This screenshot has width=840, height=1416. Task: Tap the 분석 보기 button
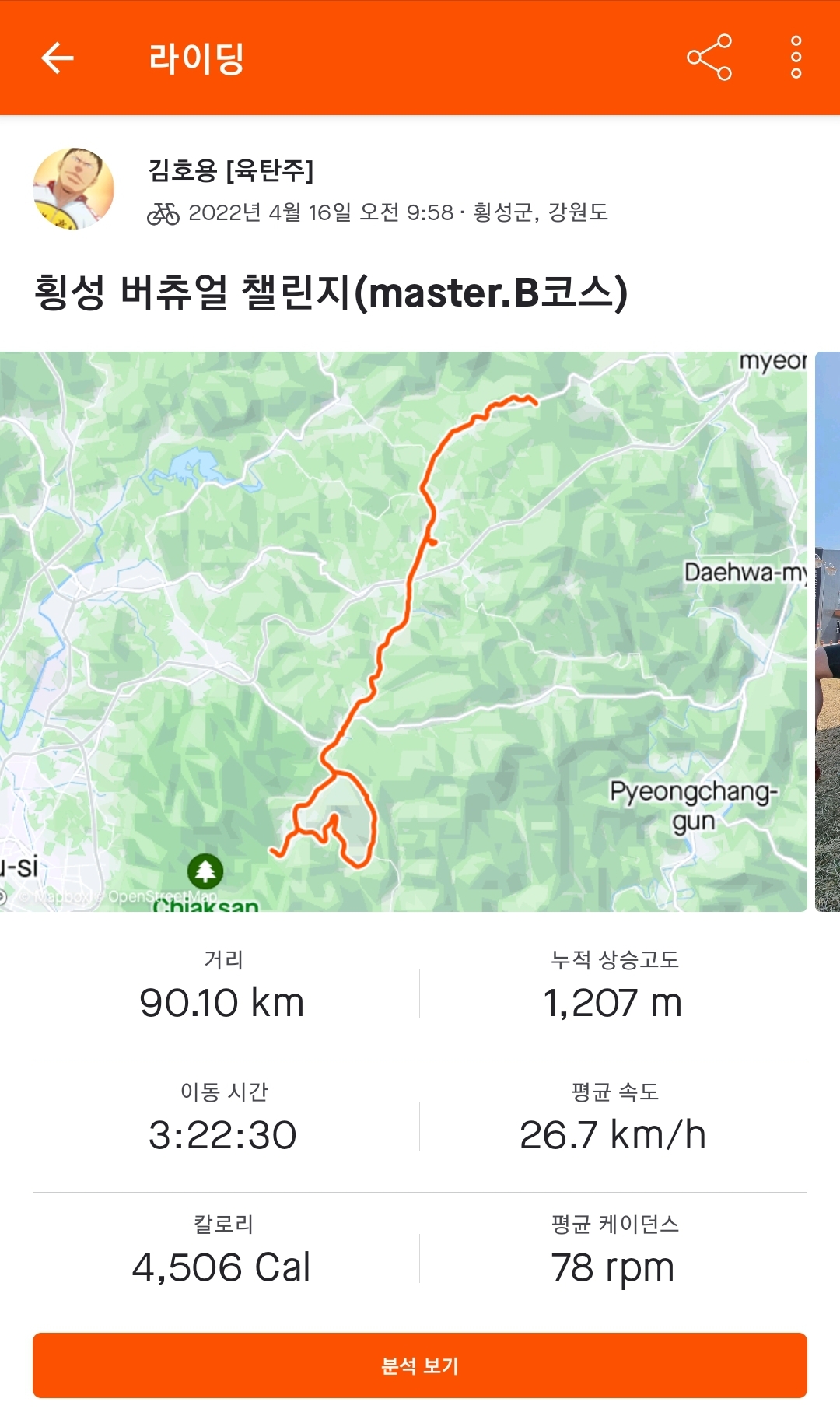(x=420, y=1365)
